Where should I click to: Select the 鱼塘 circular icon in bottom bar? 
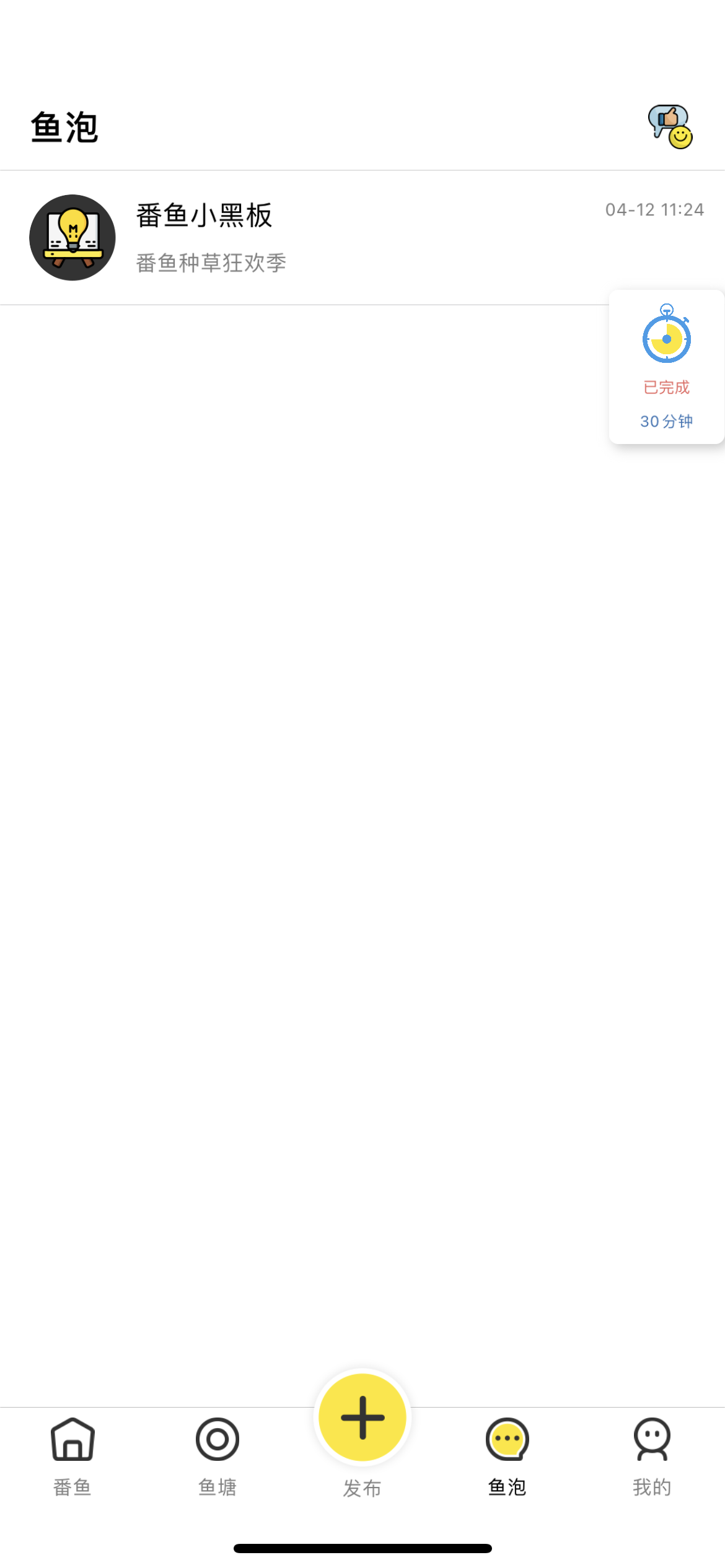pyautogui.click(x=217, y=1441)
